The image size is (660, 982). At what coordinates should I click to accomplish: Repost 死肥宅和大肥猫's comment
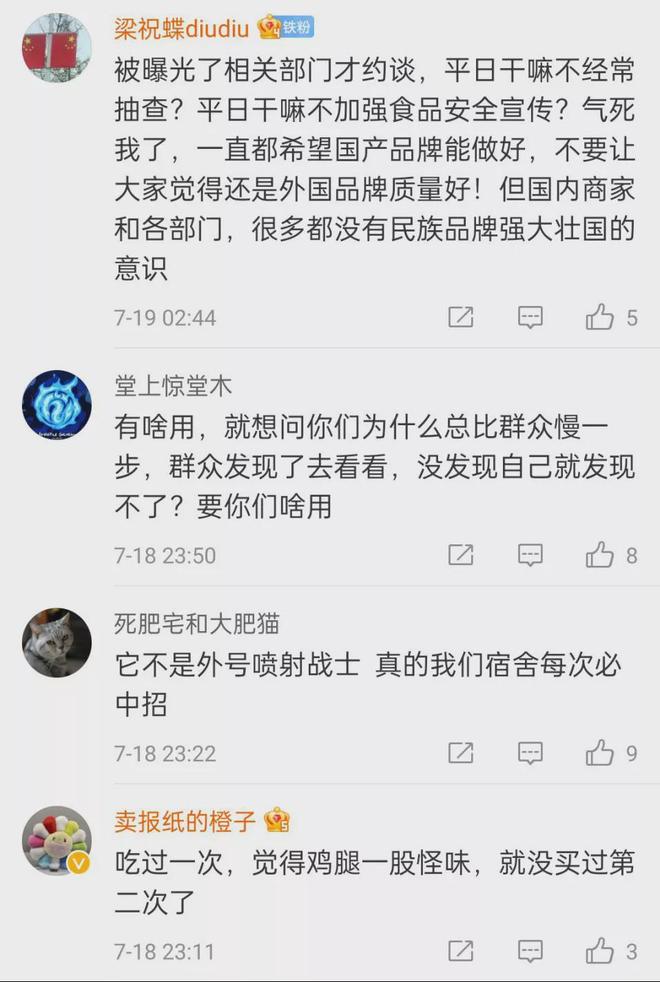461,753
